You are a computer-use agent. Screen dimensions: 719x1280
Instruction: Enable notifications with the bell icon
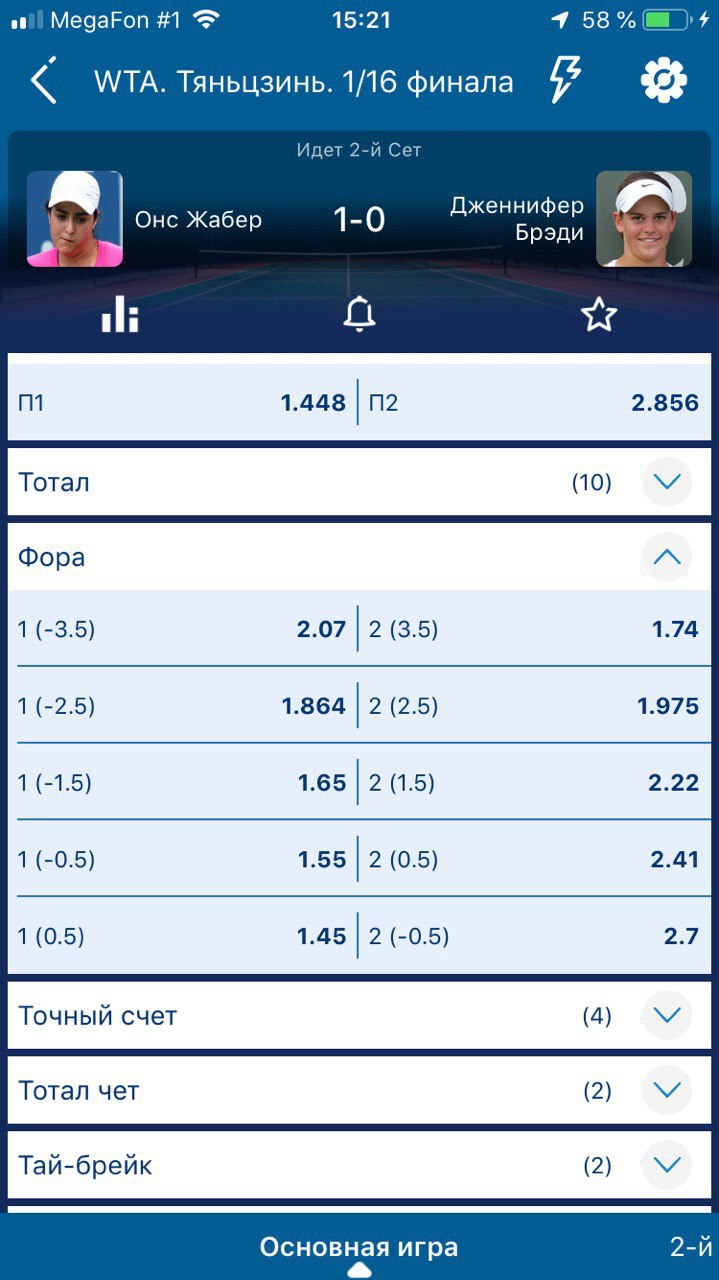point(359,315)
